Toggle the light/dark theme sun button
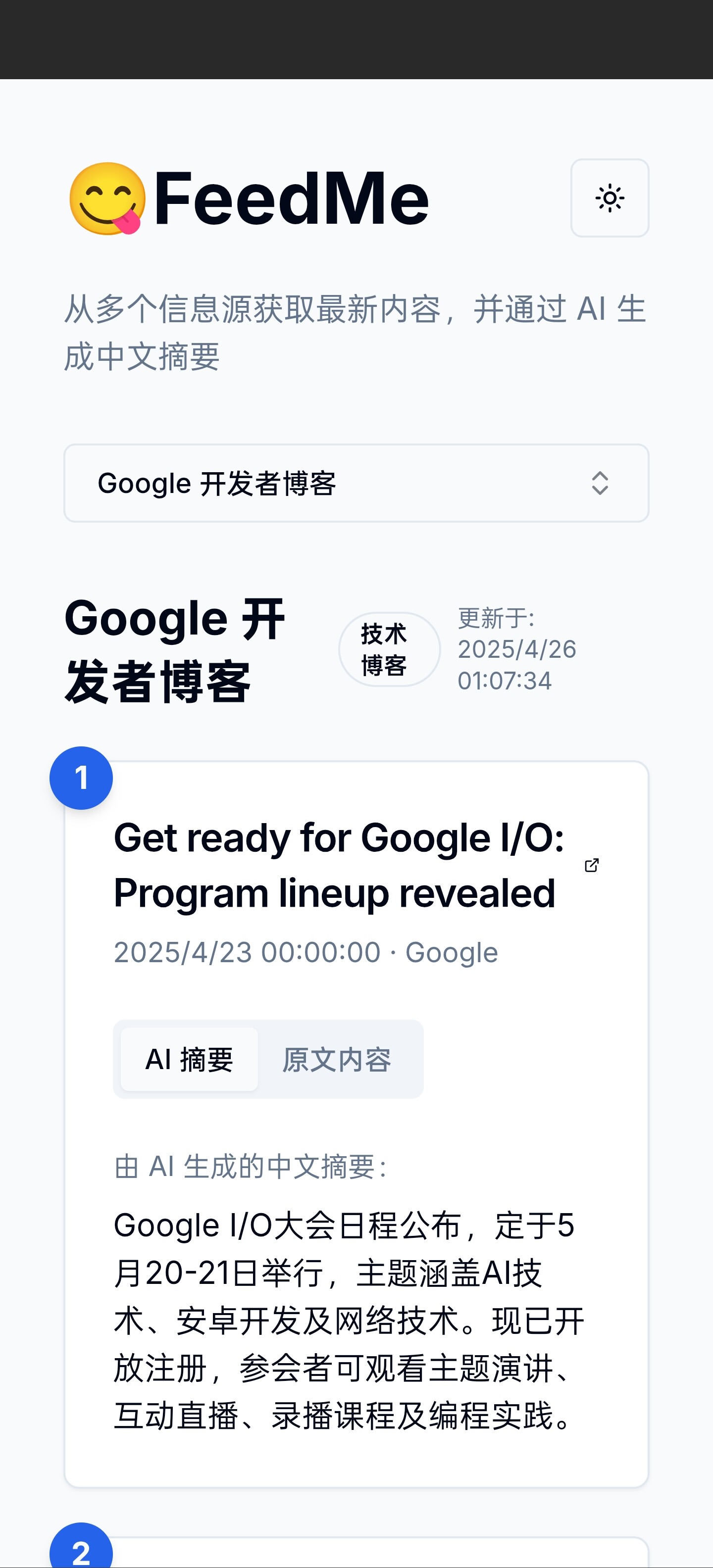The height and width of the screenshot is (1568, 713). click(610, 198)
